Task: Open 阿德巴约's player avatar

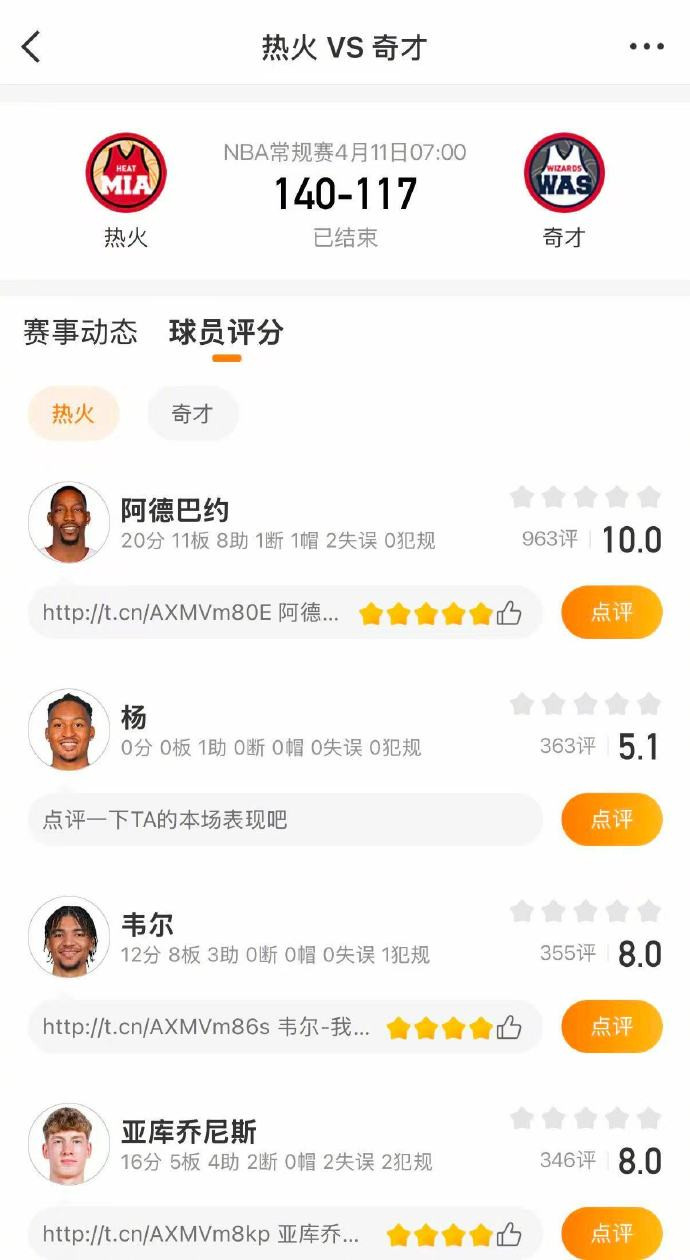Action: coord(69,523)
